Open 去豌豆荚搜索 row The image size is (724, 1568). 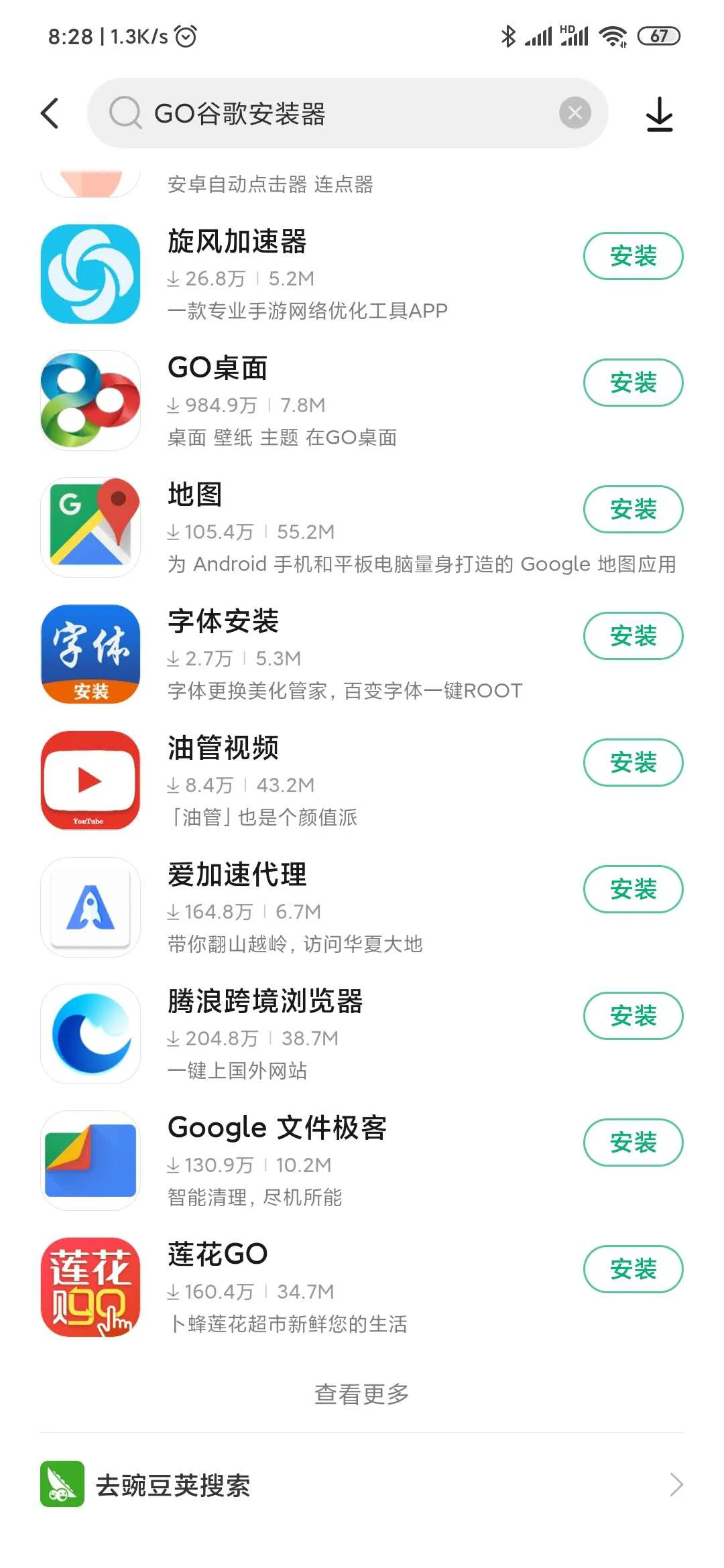click(362, 1484)
